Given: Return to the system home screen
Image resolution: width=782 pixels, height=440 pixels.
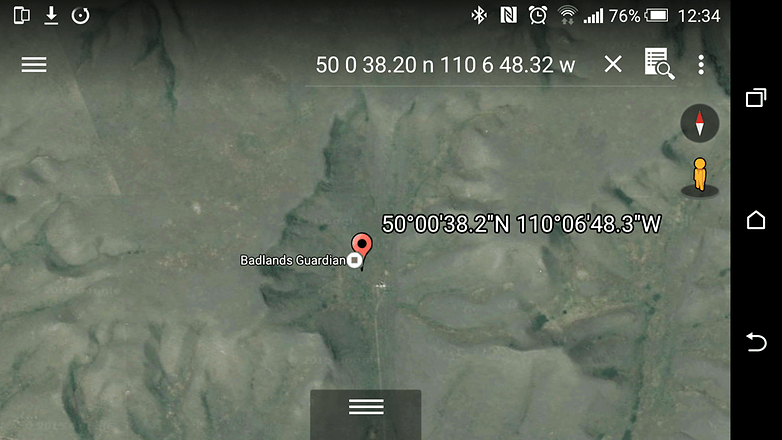Looking at the screenshot, I should tap(756, 220).
